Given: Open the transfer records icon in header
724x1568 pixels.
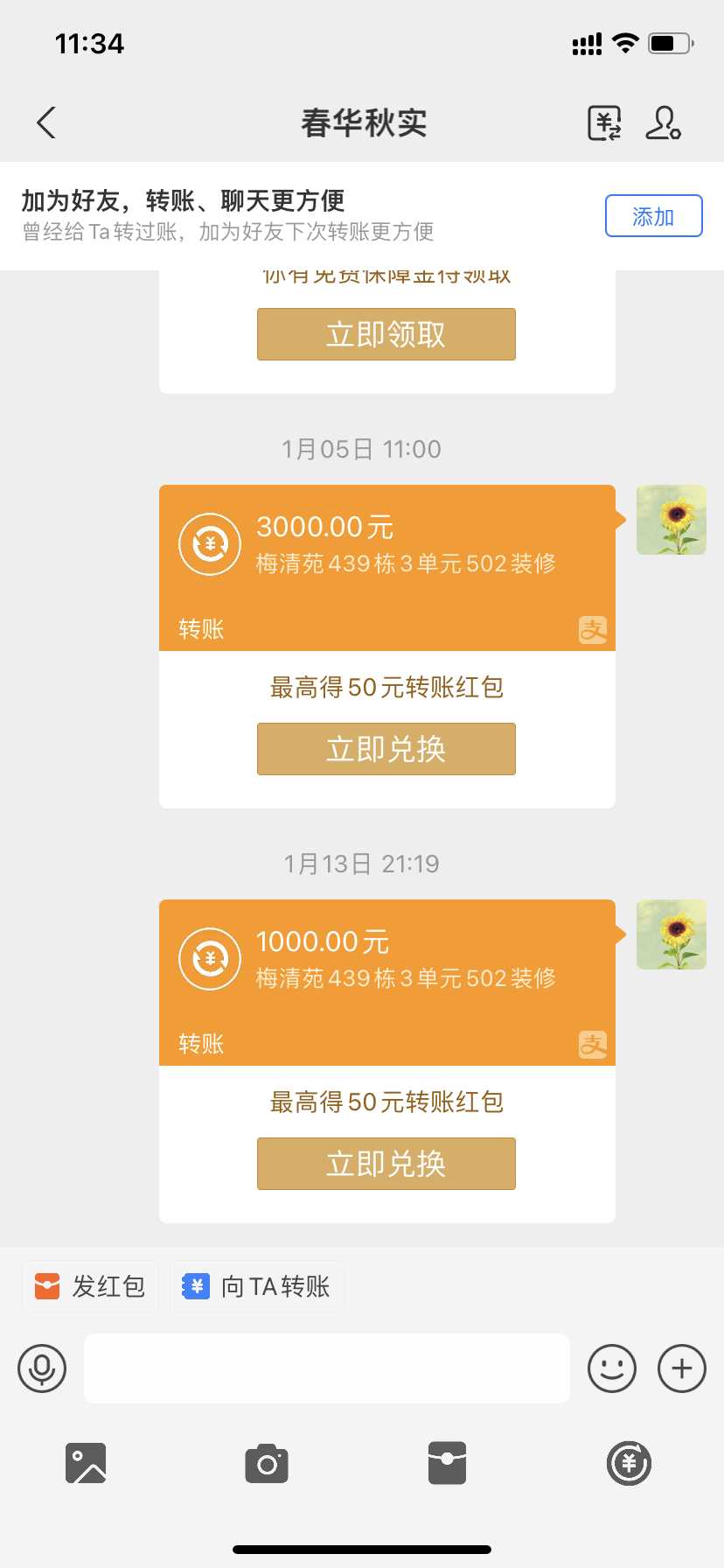Looking at the screenshot, I should click(x=603, y=123).
